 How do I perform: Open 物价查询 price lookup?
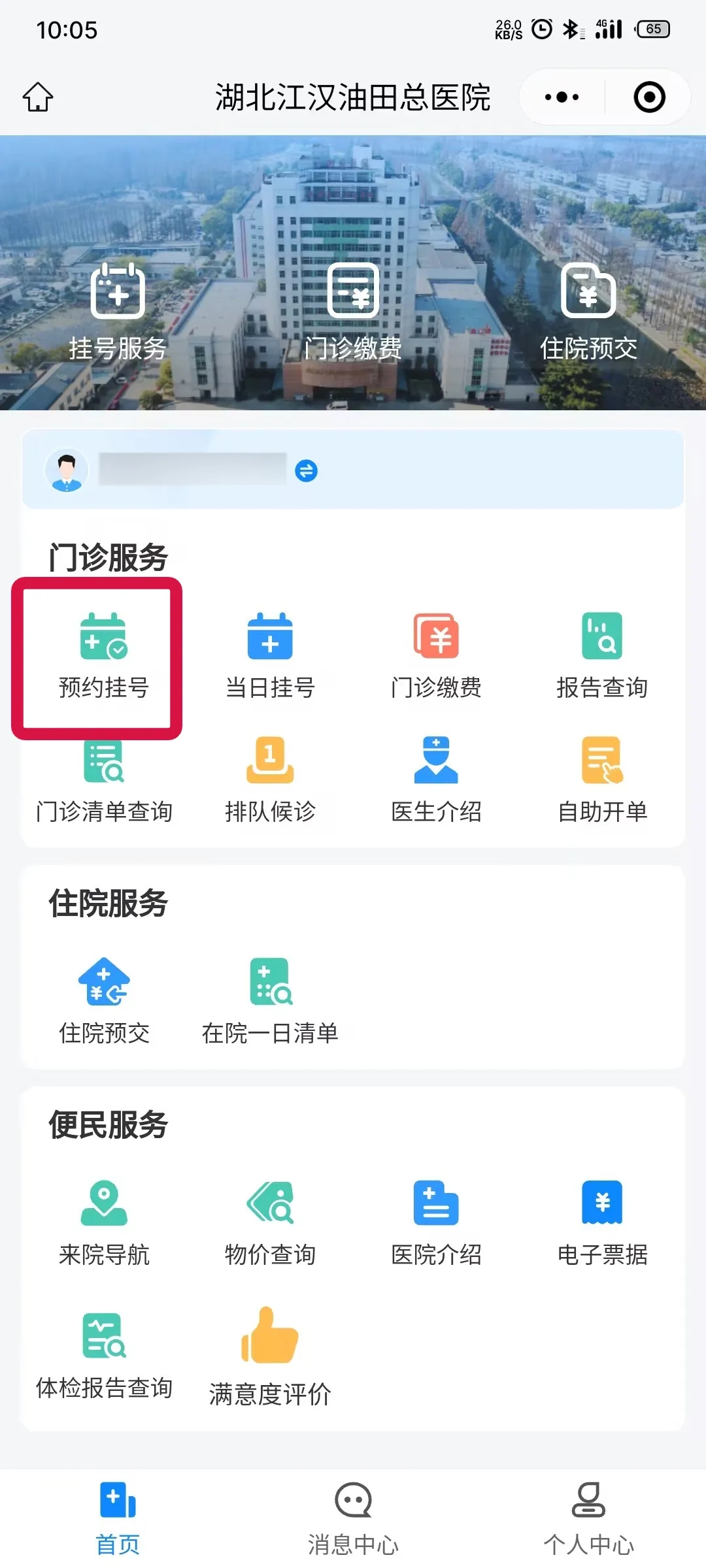270,1223
